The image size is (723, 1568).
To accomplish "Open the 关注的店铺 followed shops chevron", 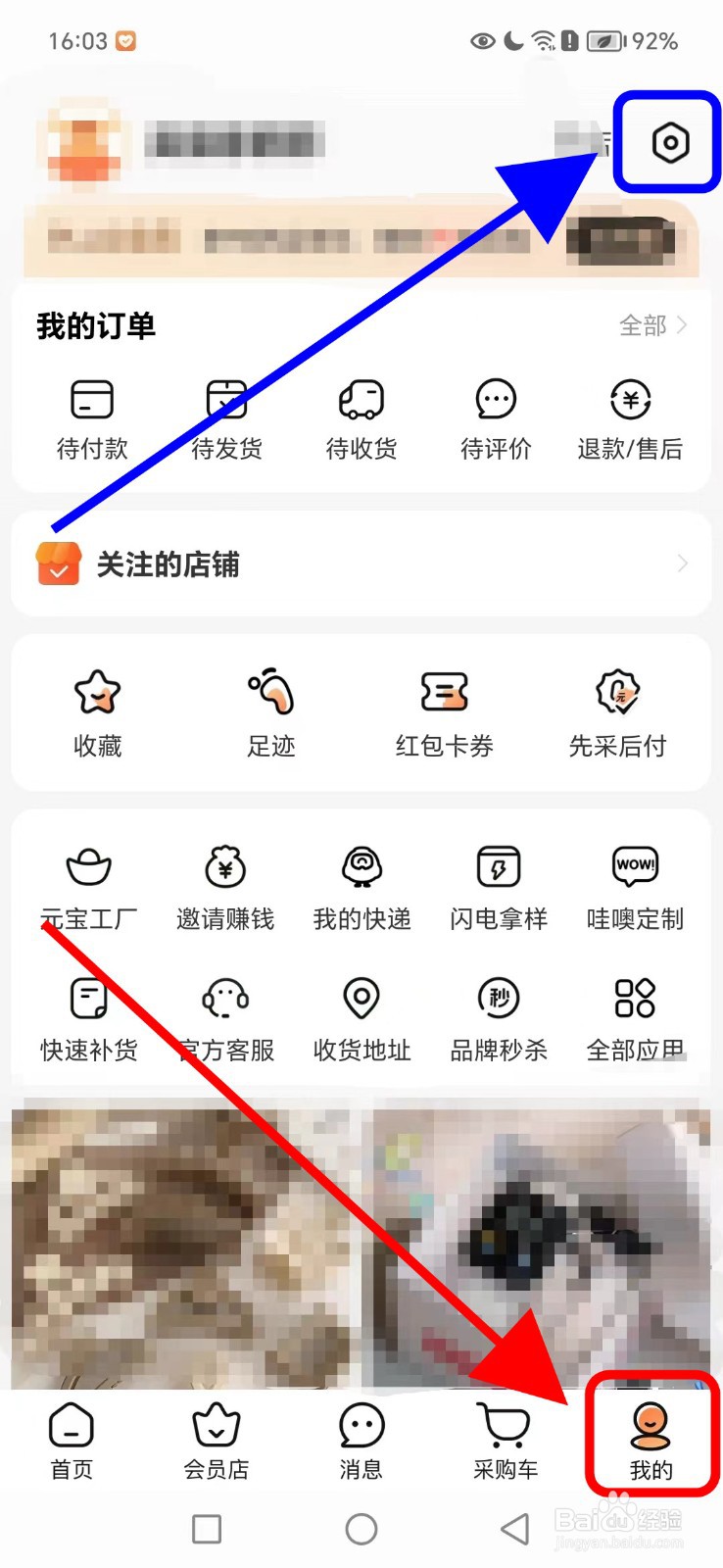I will click(685, 563).
